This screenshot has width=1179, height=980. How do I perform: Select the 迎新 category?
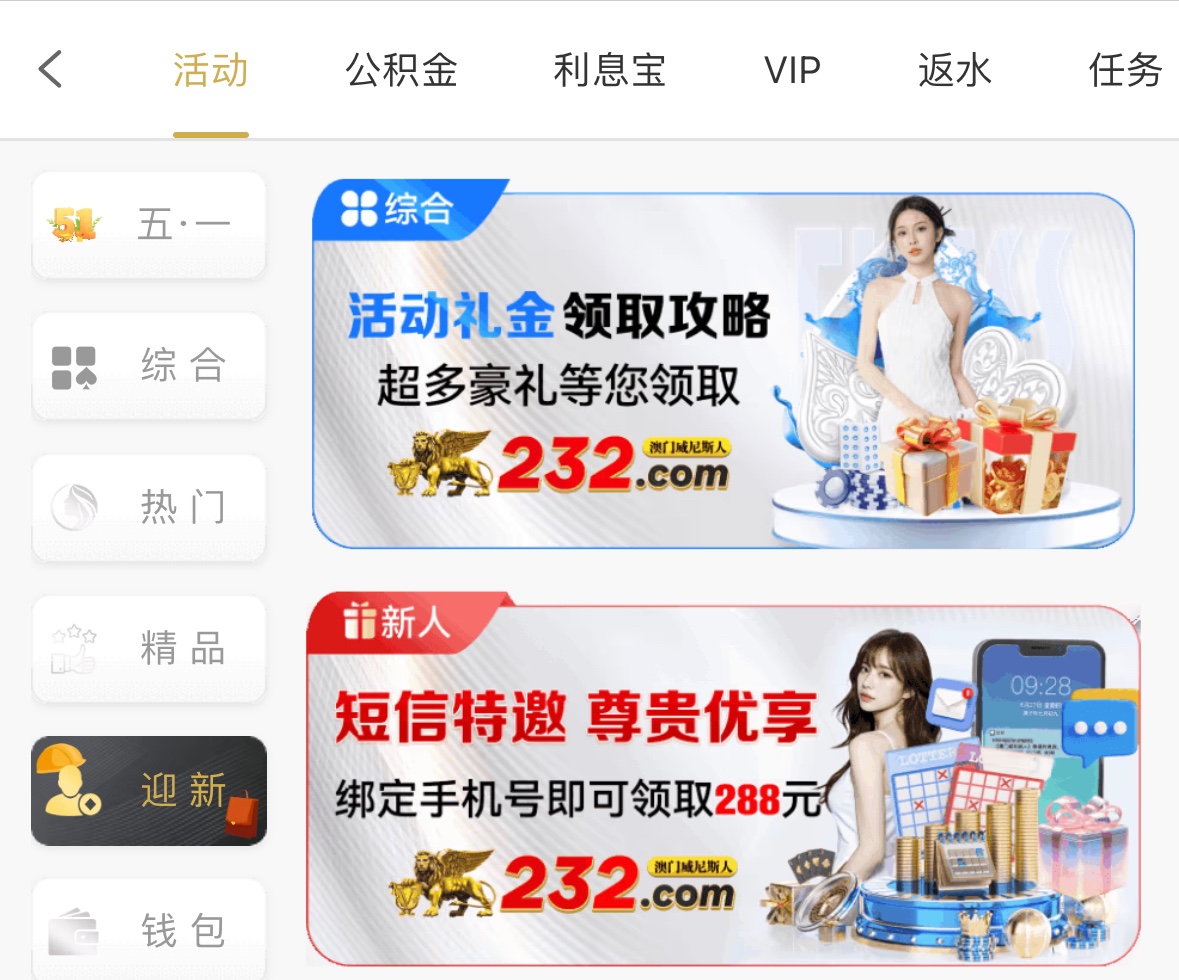pyautogui.click(x=149, y=791)
